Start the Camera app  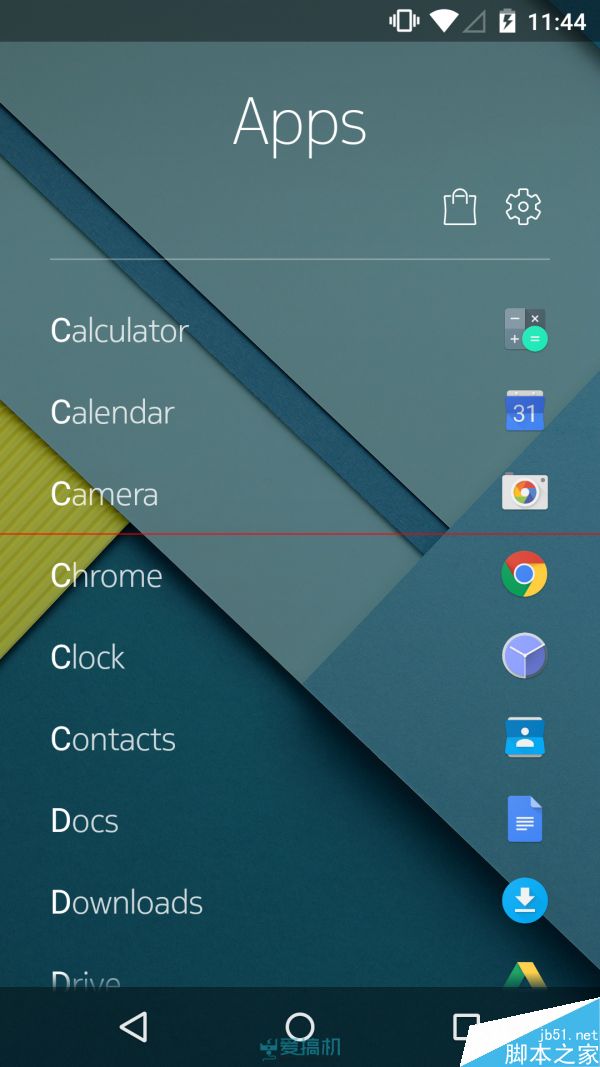point(105,494)
